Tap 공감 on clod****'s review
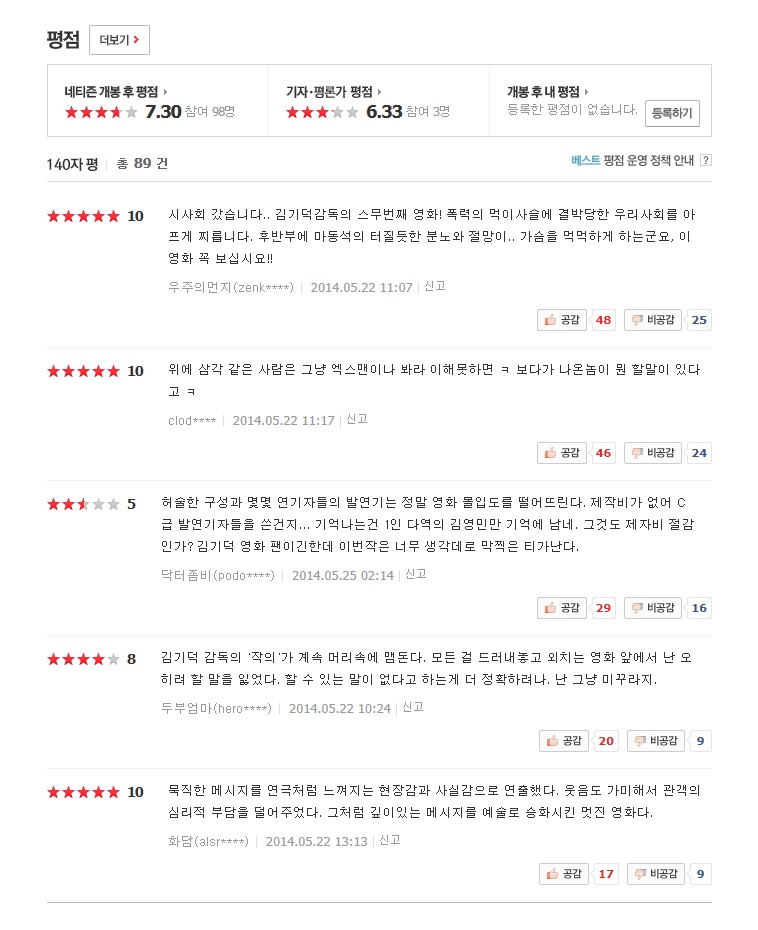The image size is (758, 930). click(562, 453)
